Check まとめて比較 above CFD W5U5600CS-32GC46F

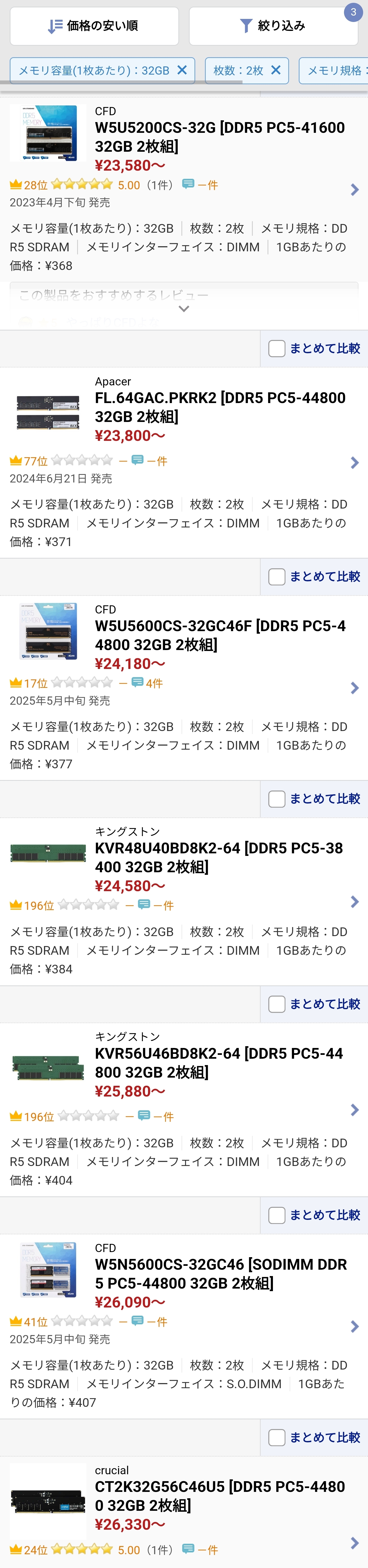click(277, 576)
